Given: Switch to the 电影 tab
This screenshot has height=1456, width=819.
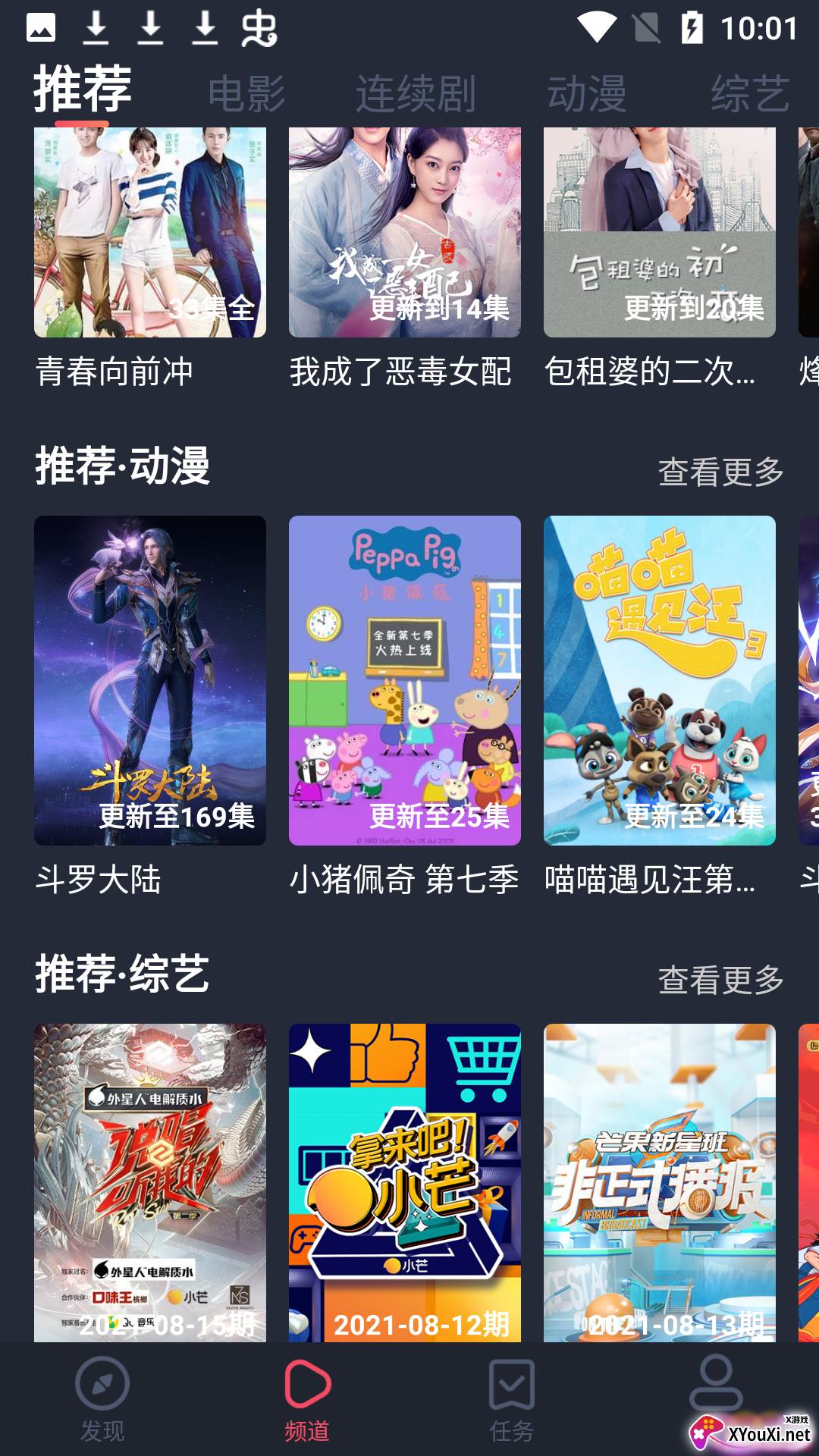Looking at the screenshot, I should point(246,94).
